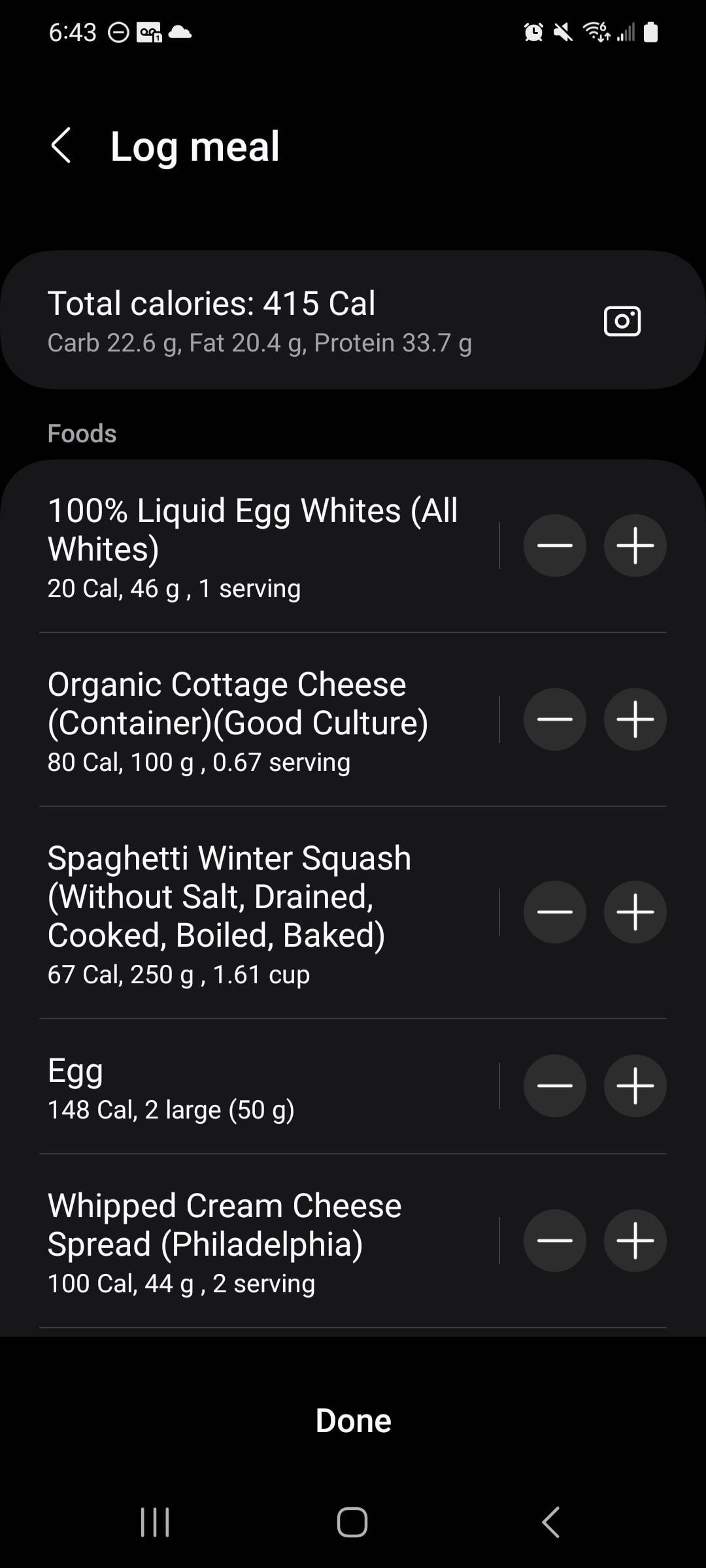The height and width of the screenshot is (1568, 706).
Task: Decrease Organic Cottage Cheese serving
Action: pyautogui.click(x=554, y=719)
